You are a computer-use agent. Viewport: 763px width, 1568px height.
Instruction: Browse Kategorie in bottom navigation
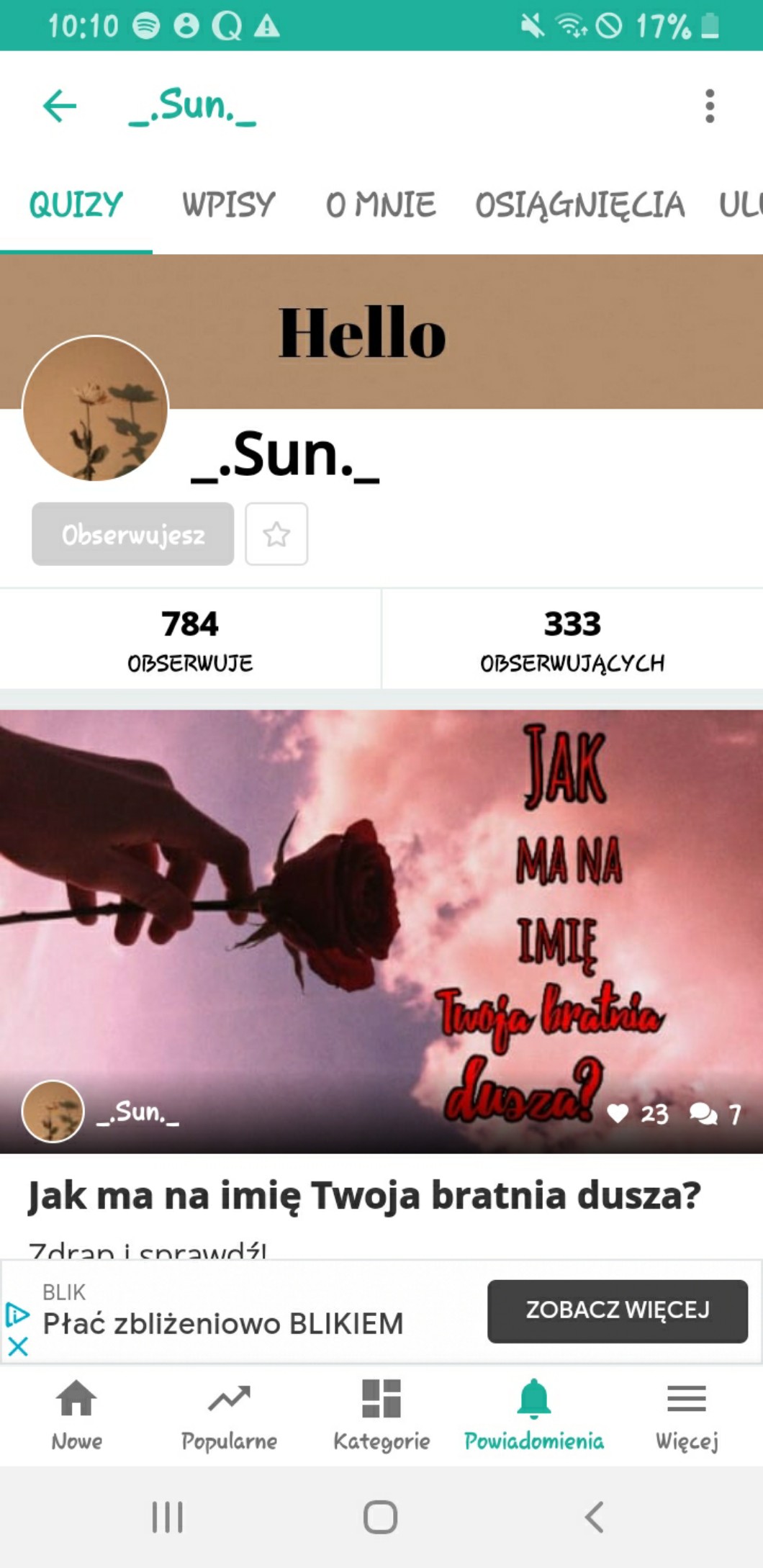(x=381, y=1415)
